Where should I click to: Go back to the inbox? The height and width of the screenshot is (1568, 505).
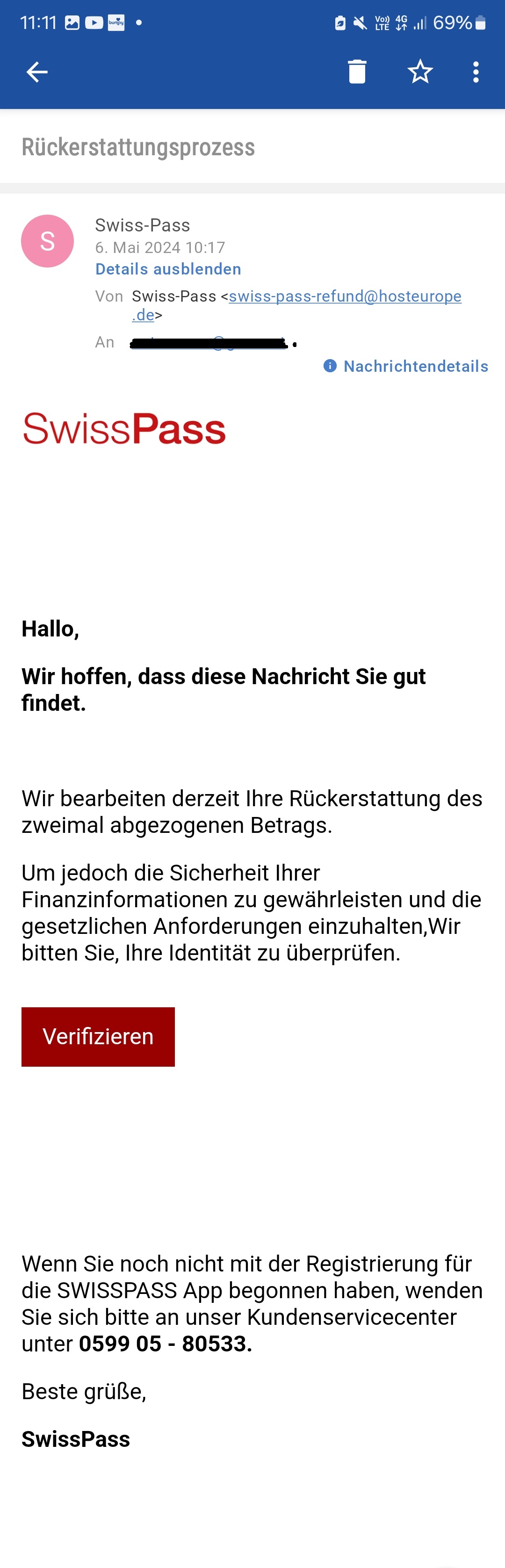point(37,72)
